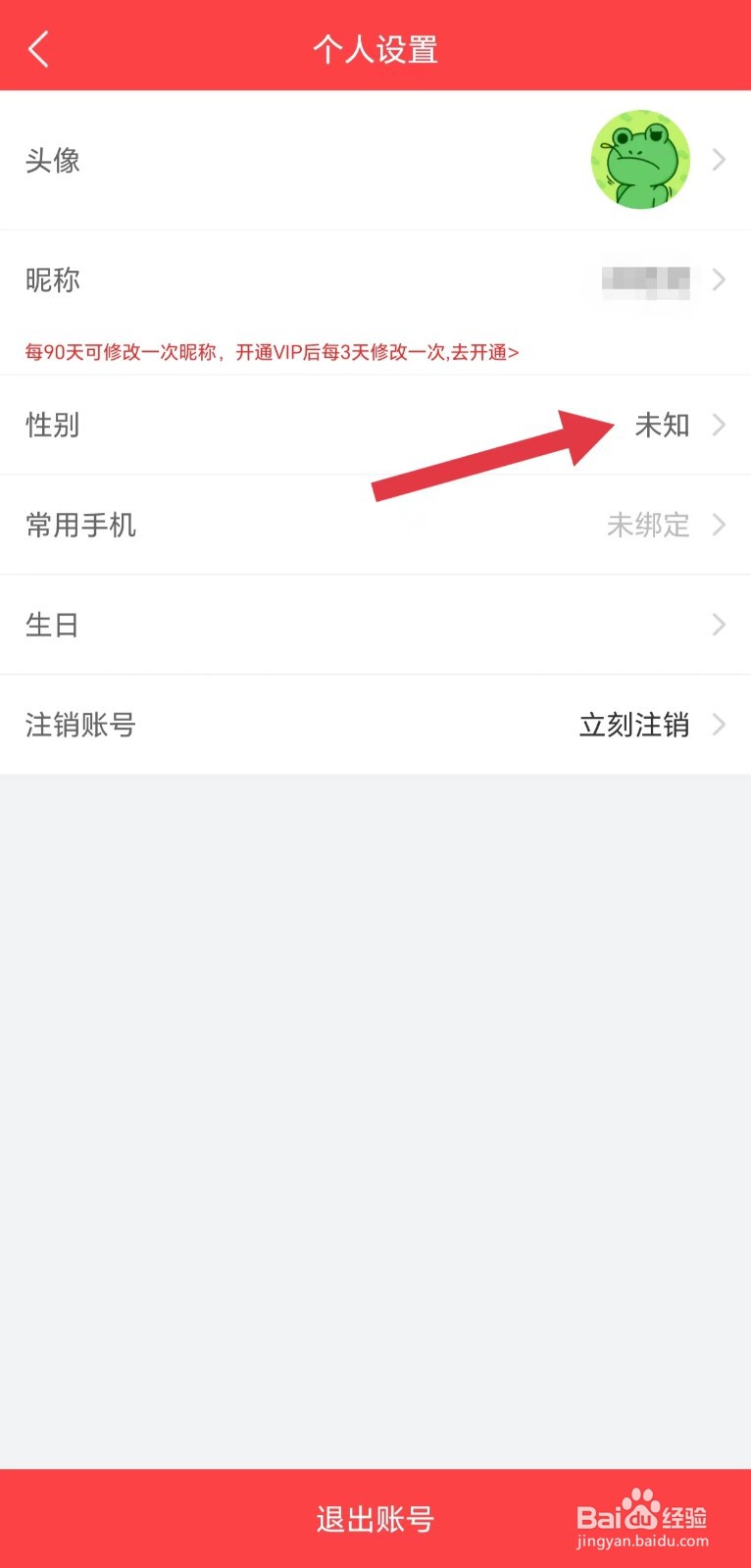This screenshot has width=751, height=1568.
Task: Click the 昵称 row chevron
Action: pyautogui.click(x=721, y=280)
